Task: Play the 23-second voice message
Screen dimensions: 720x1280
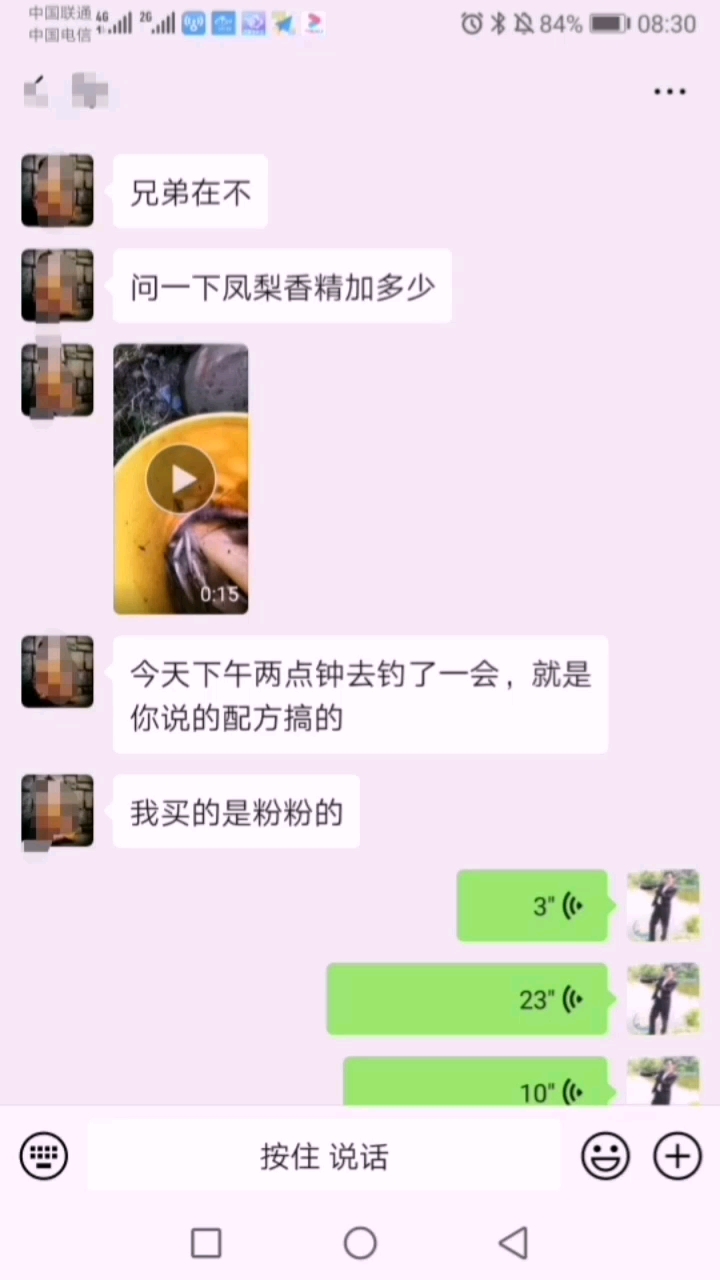Action: pyautogui.click(x=467, y=999)
